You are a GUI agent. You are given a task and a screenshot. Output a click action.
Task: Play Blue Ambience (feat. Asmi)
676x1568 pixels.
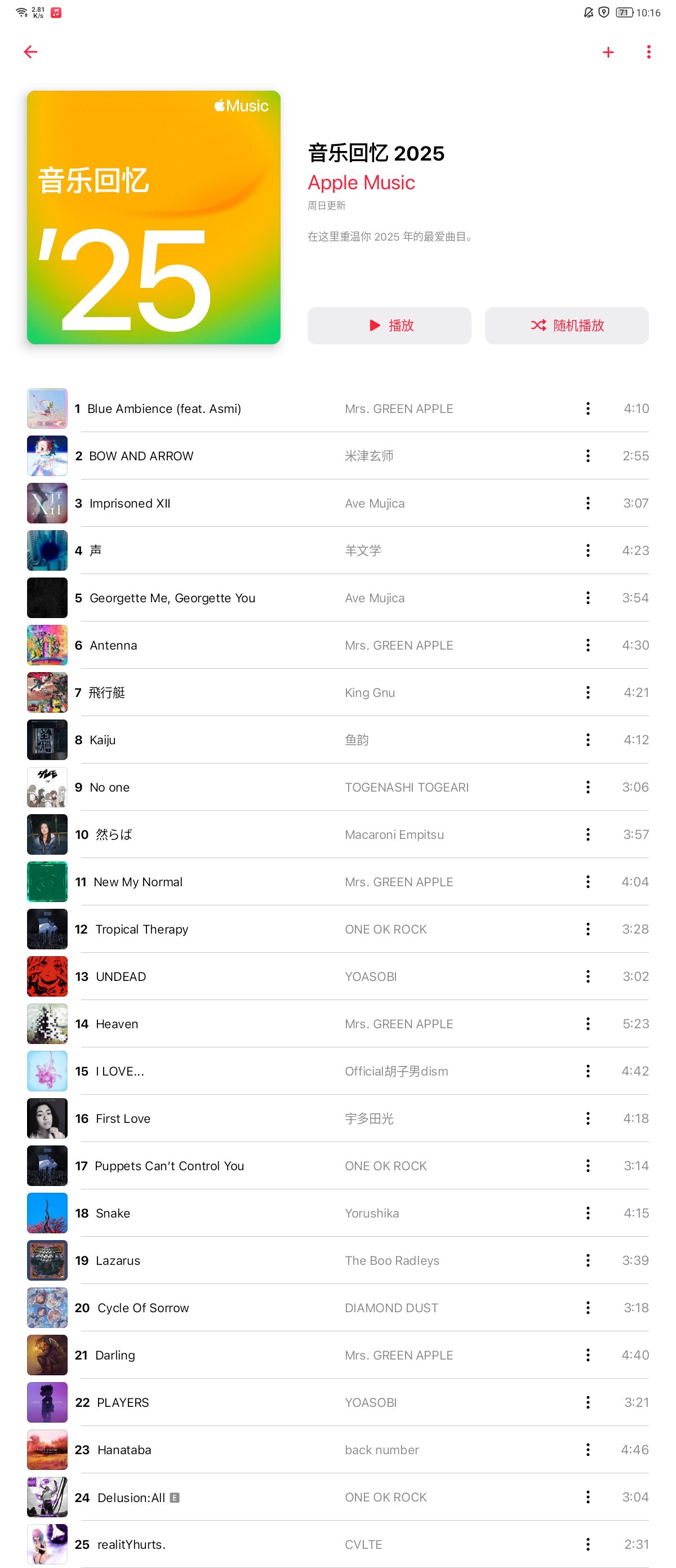[x=164, y=408]
